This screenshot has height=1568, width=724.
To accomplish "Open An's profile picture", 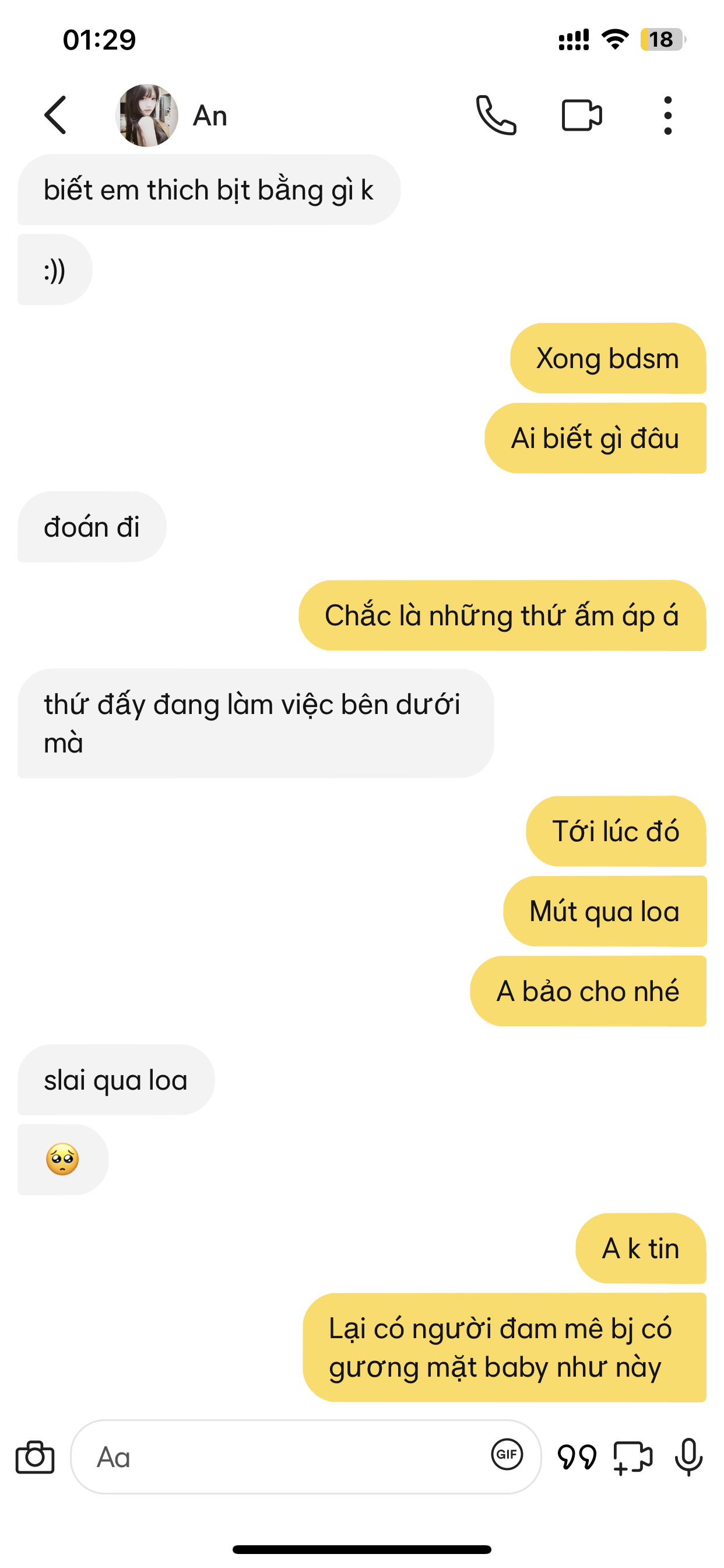I will click(x=147, y=115).
